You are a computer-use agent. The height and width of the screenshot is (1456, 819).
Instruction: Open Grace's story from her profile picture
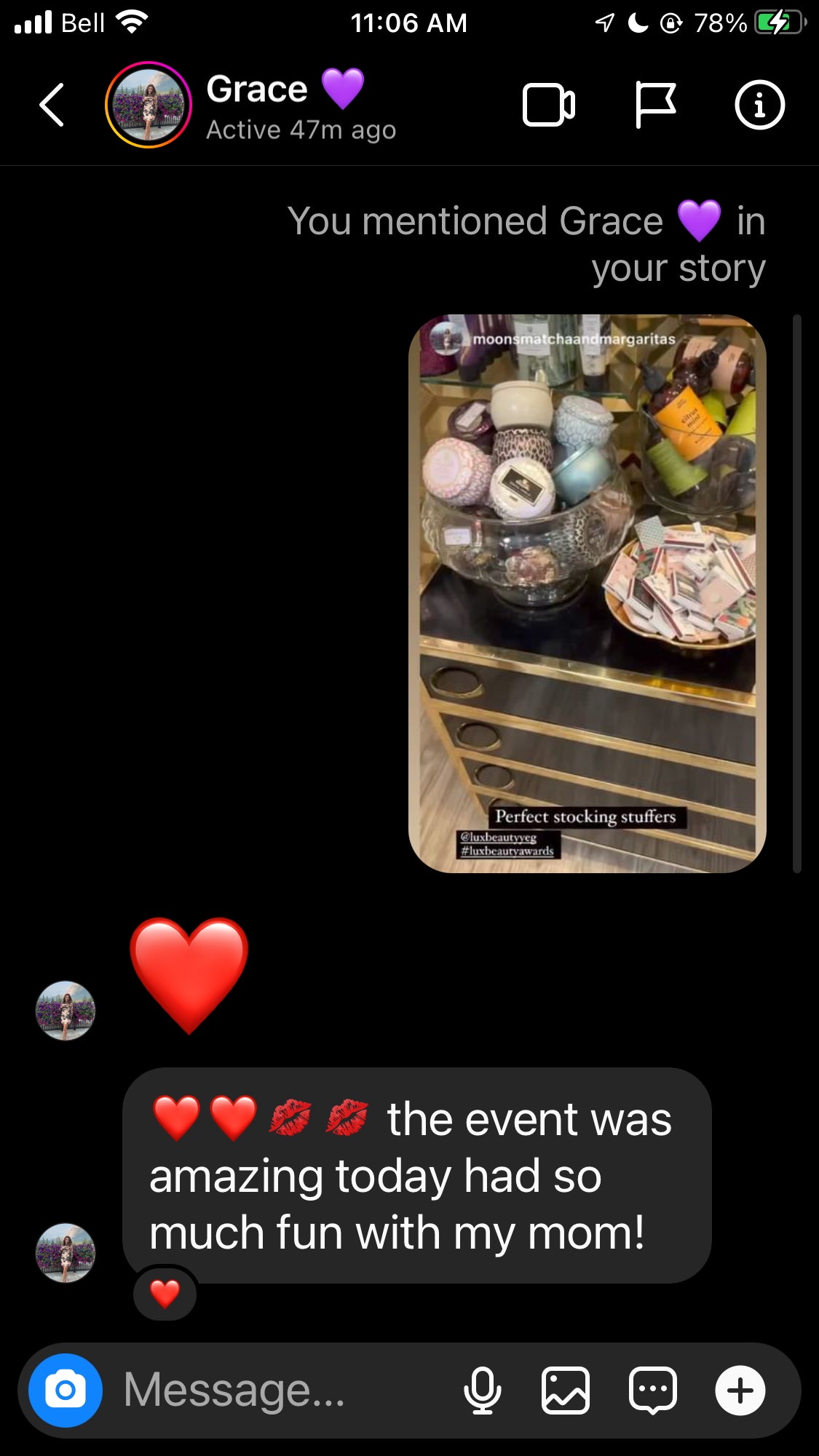tap(149, 105)
